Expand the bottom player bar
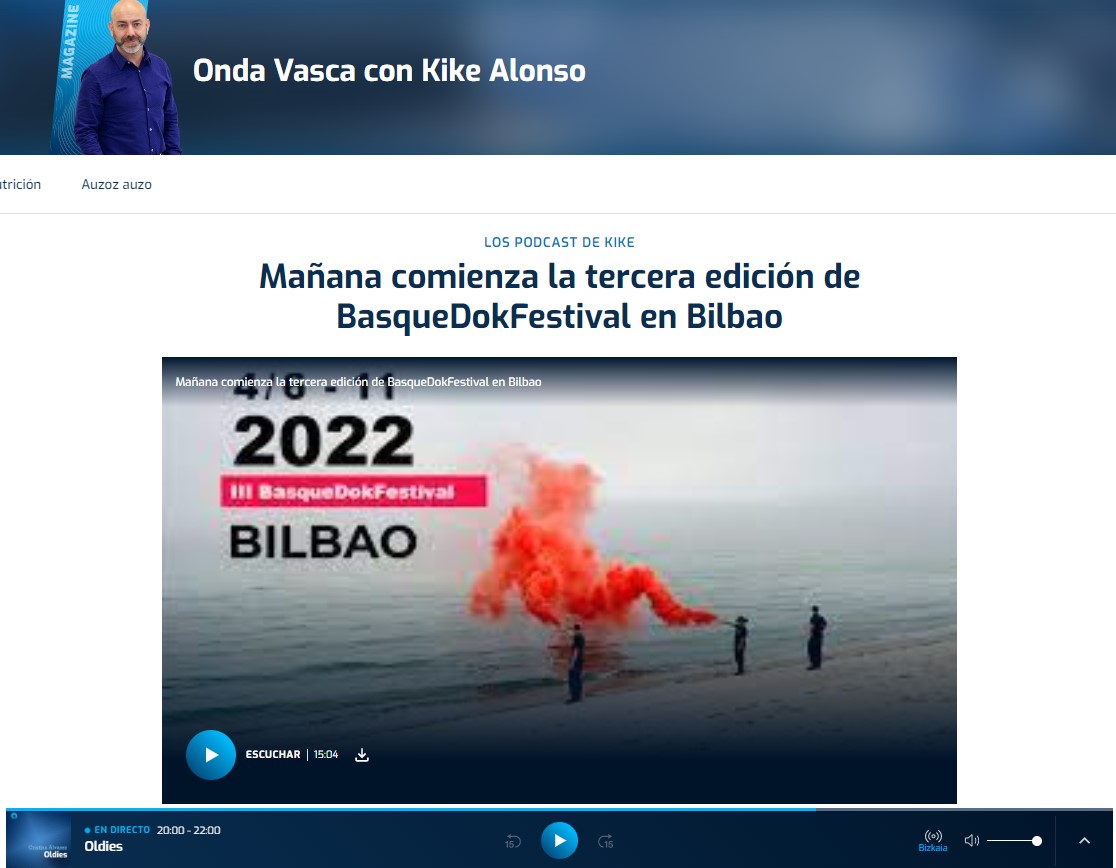Screen dimensions: 1116x868 (1085, 841)
